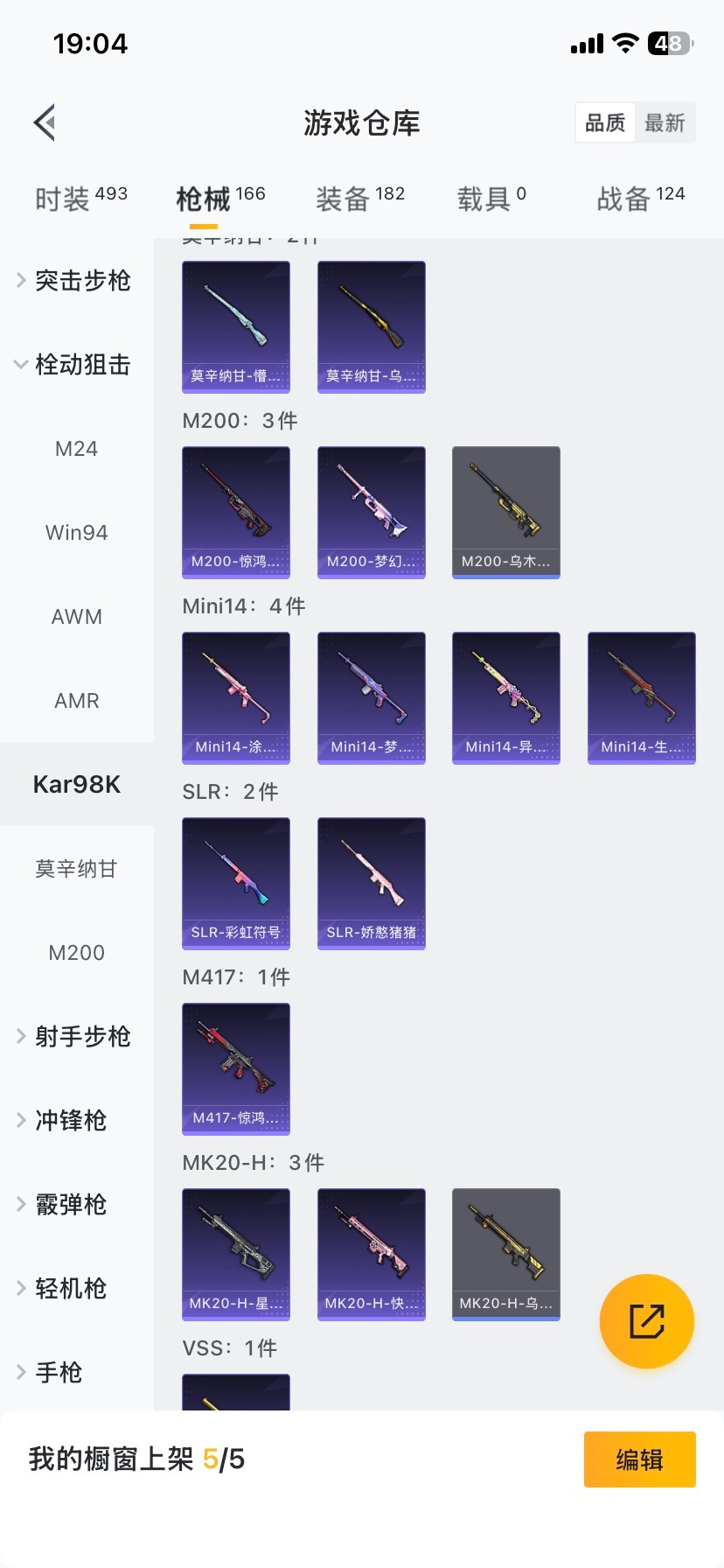Switch to the 战备 tab
The height and width of the screenshot is (1568, 724).
pos(640,198)
